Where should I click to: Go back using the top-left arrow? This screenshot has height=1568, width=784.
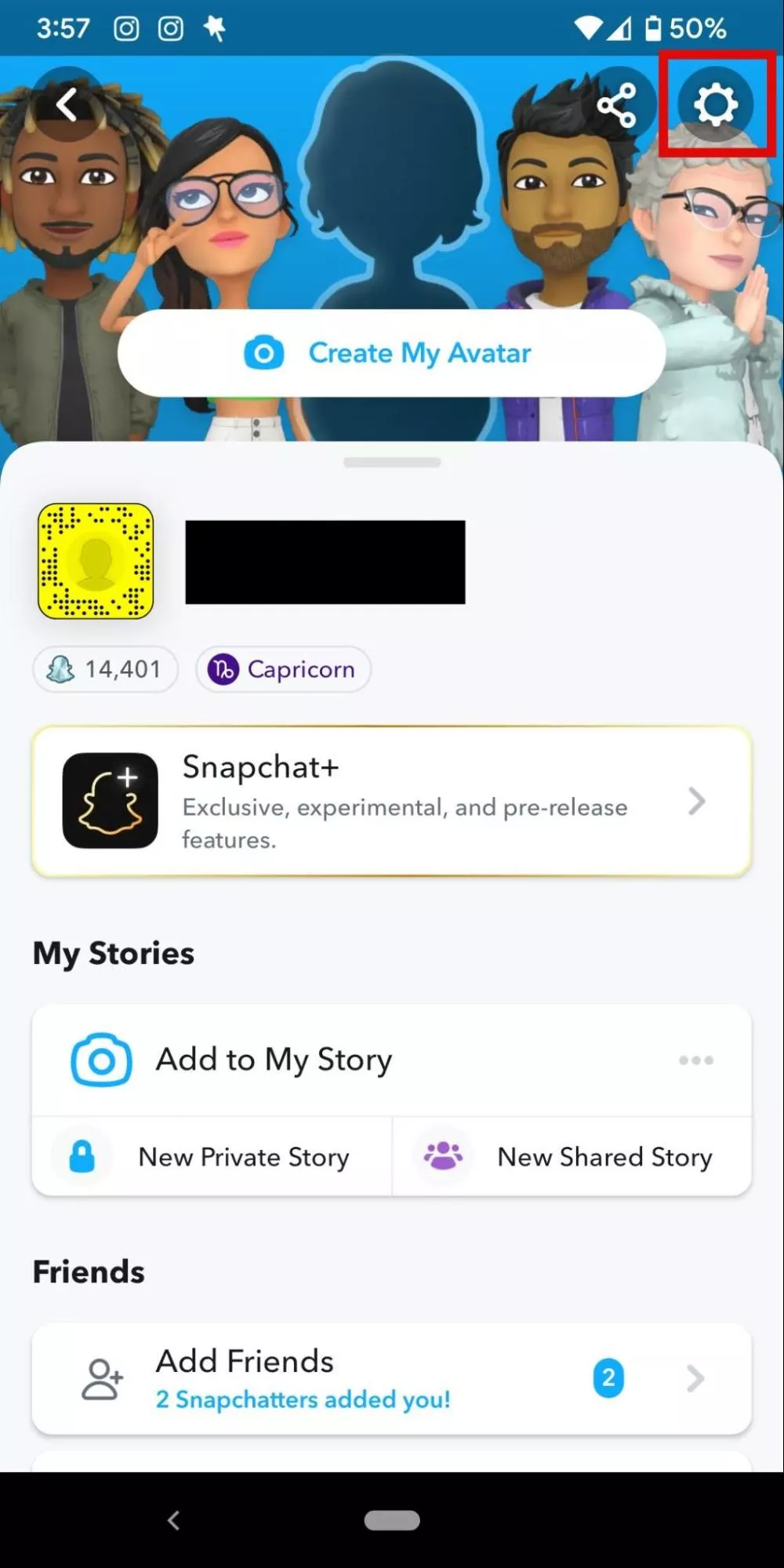click(x=67, y=104)
